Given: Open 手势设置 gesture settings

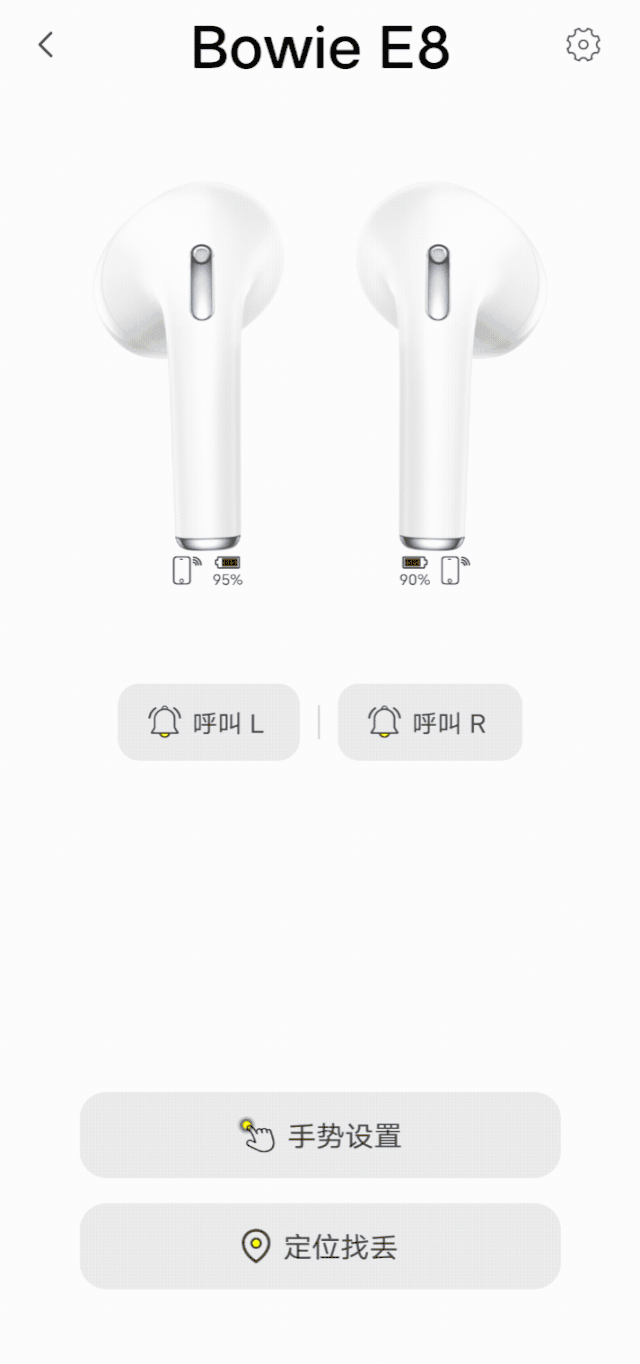Looking at the screenshot, I should click(320, 1135).
